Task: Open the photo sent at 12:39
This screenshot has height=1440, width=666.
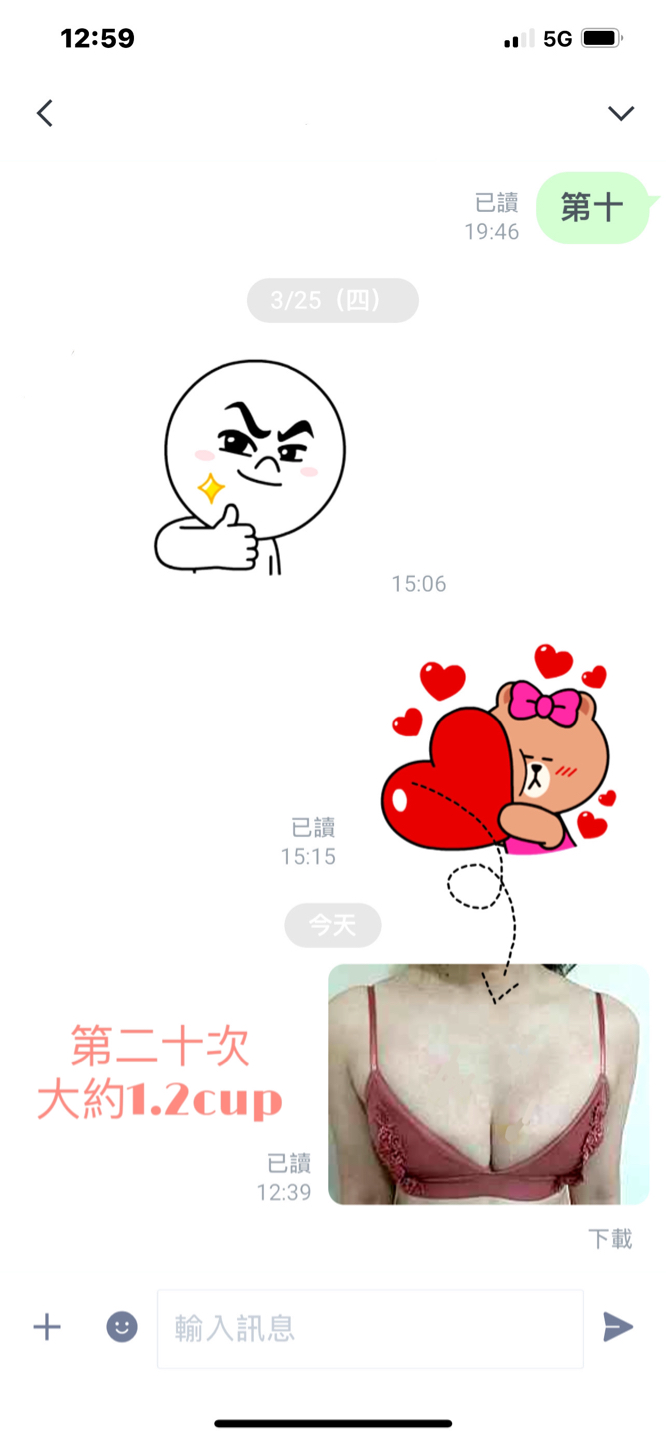Action: (488, 1084)
